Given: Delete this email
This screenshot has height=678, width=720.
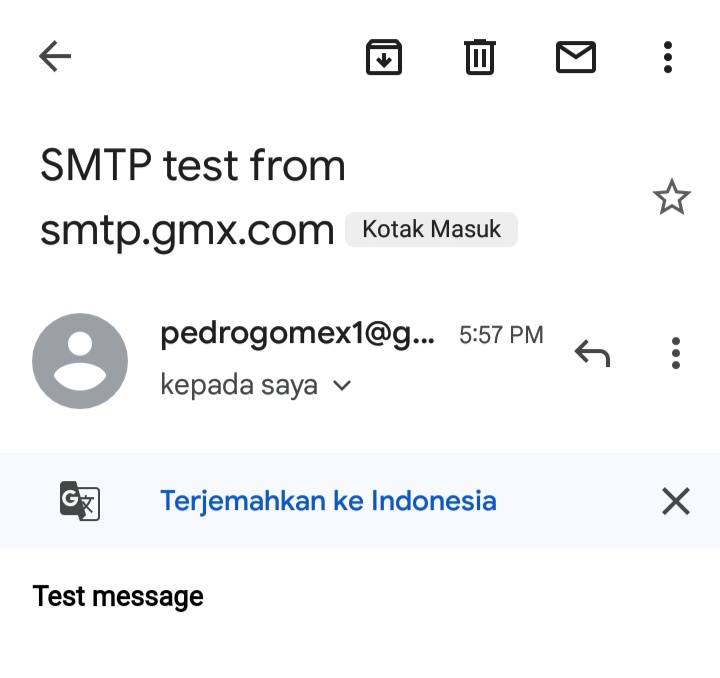Looking at the screenshot, I should click(x=480, y=57).
